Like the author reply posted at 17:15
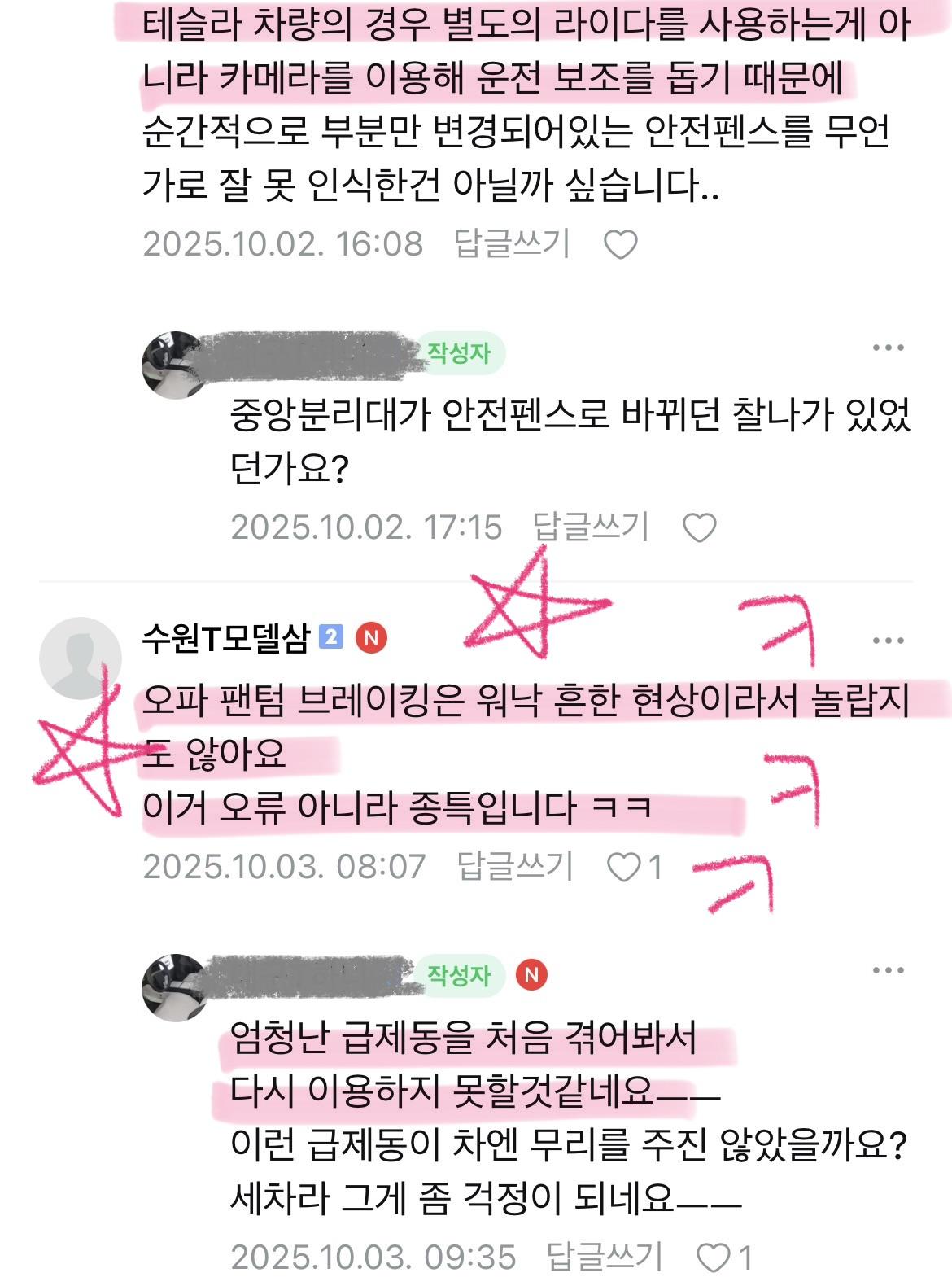This screenshot has width=952, height=1286. [699, 528]
